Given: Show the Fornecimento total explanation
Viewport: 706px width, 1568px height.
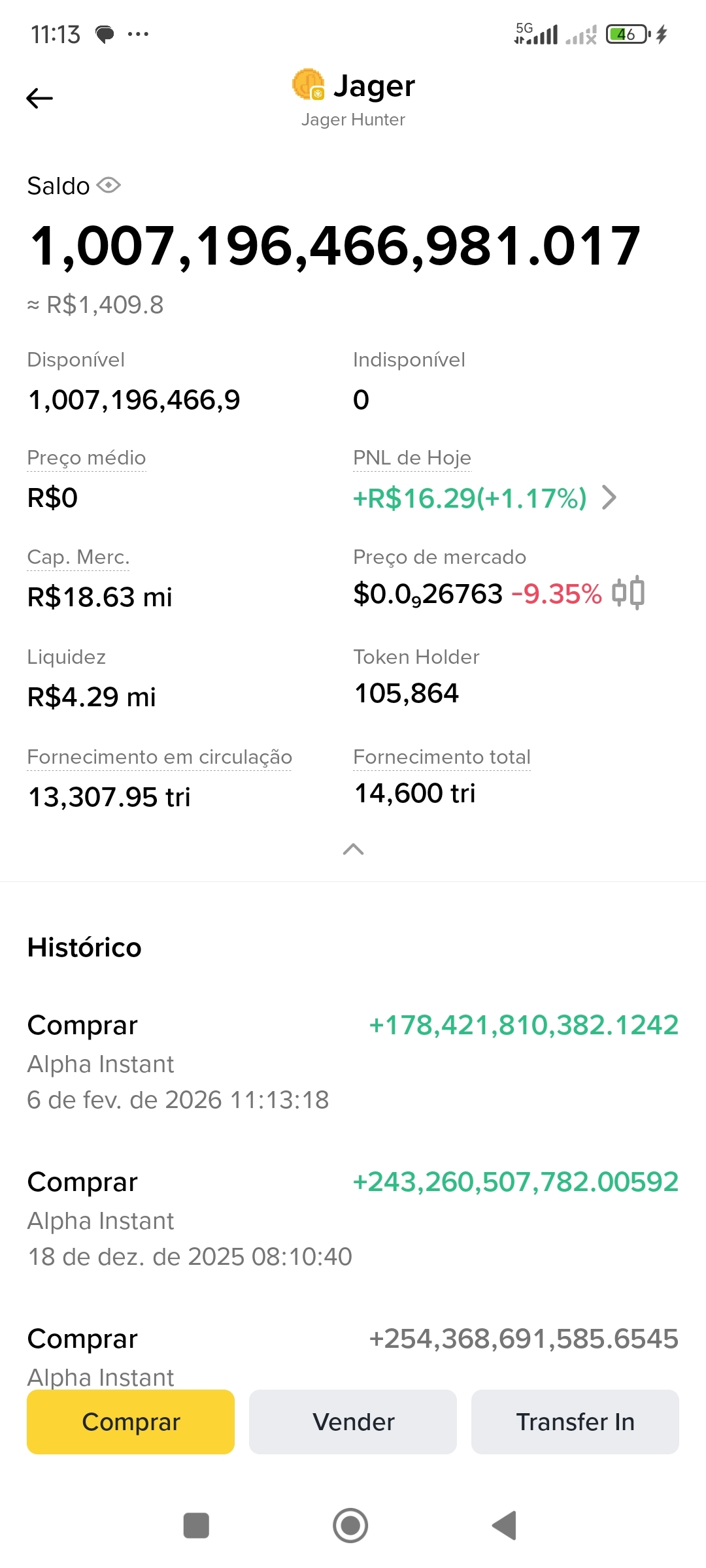Looking at the screenshot, I should [x=442, y=757].
